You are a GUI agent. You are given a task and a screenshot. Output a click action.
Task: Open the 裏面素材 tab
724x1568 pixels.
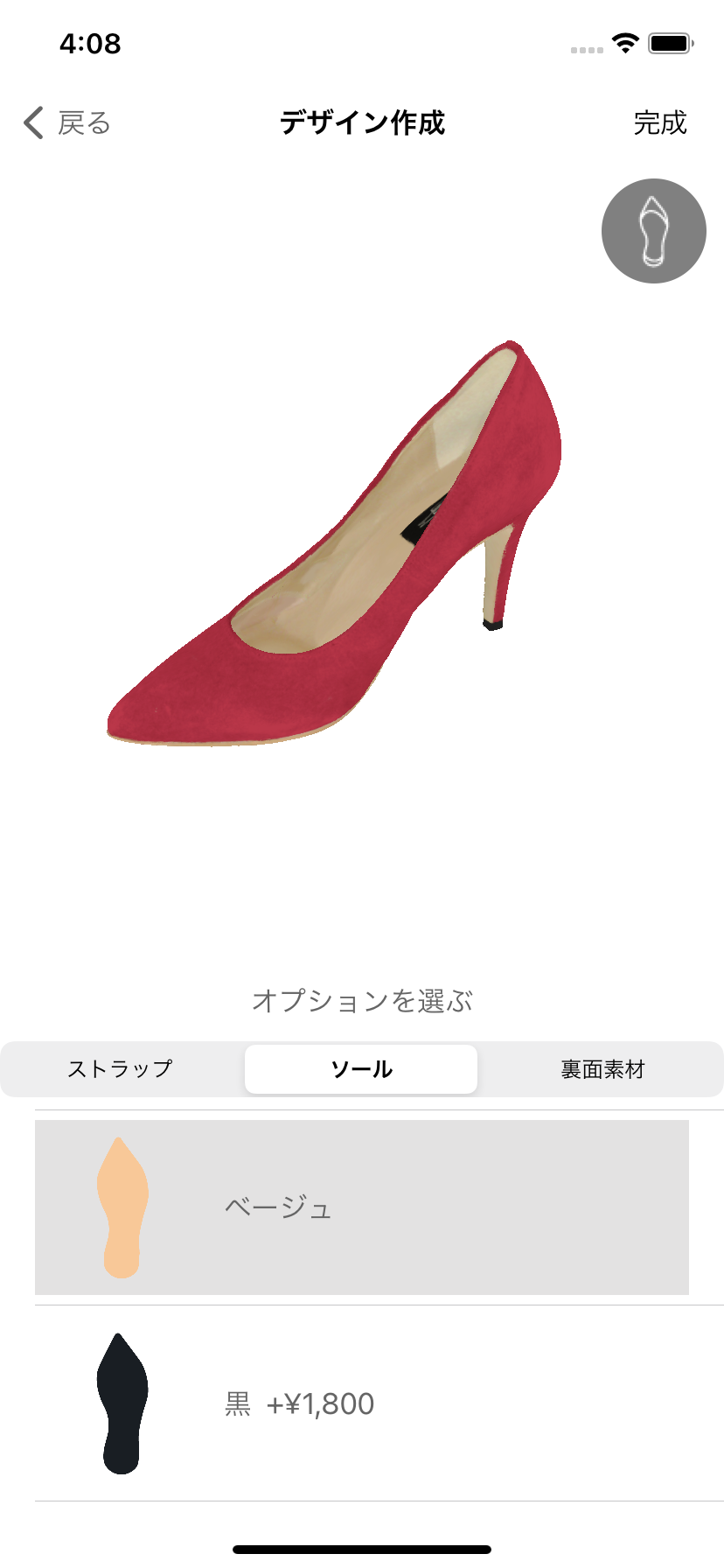[602, 1069]
